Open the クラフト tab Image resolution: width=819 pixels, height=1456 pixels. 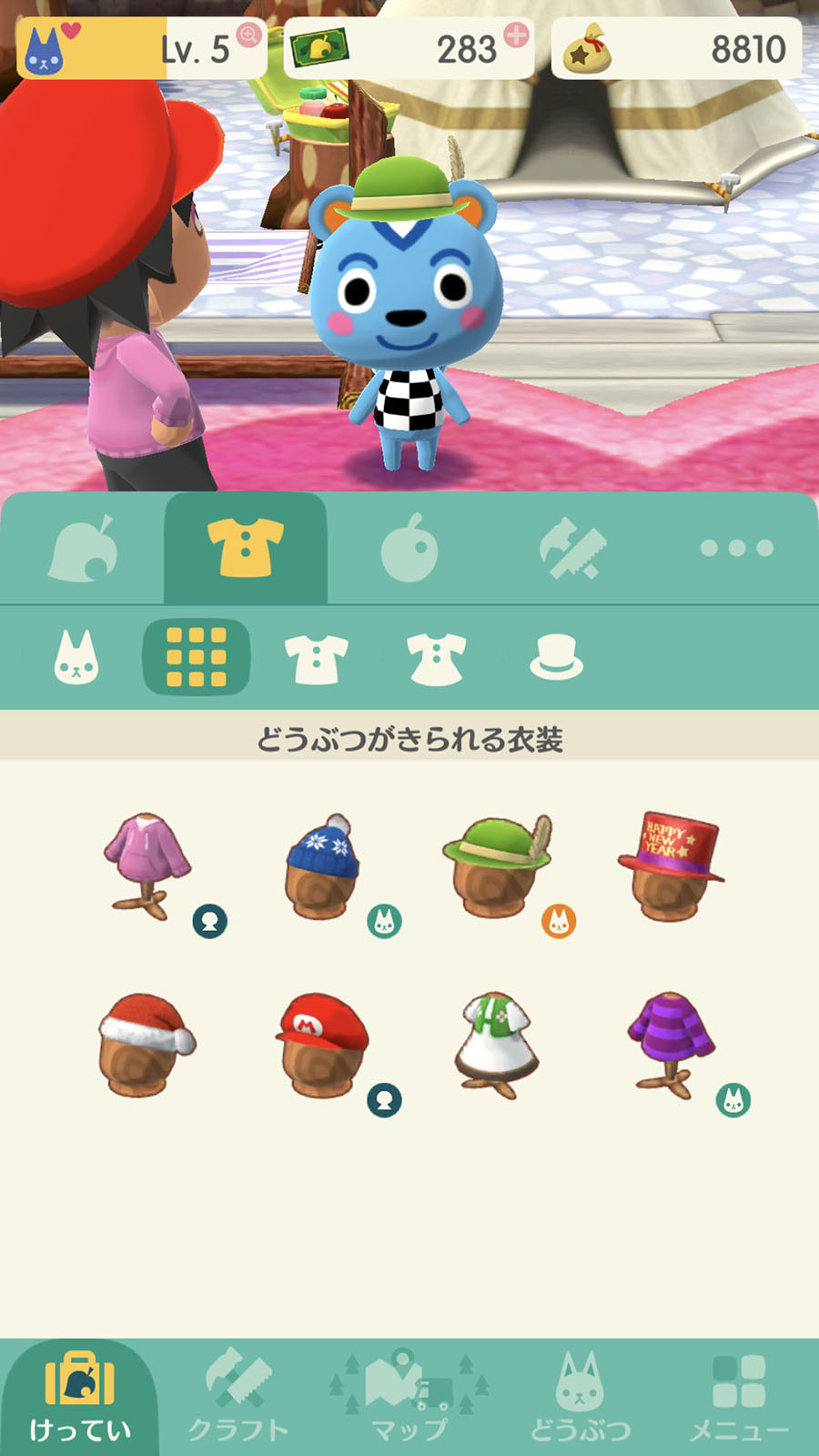238,1398
